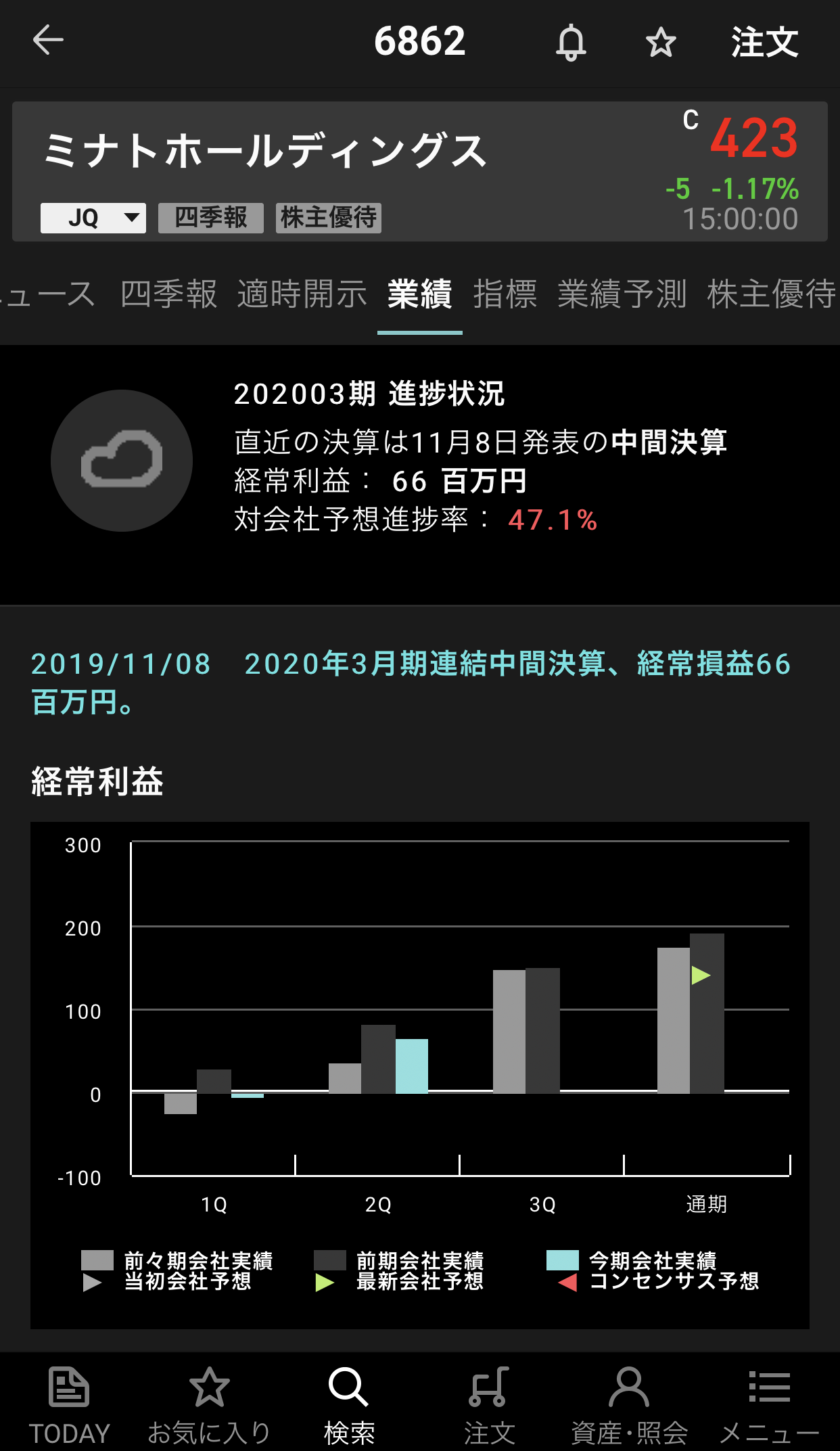Add stock 6862 to favorites with star

coord(661,43)
